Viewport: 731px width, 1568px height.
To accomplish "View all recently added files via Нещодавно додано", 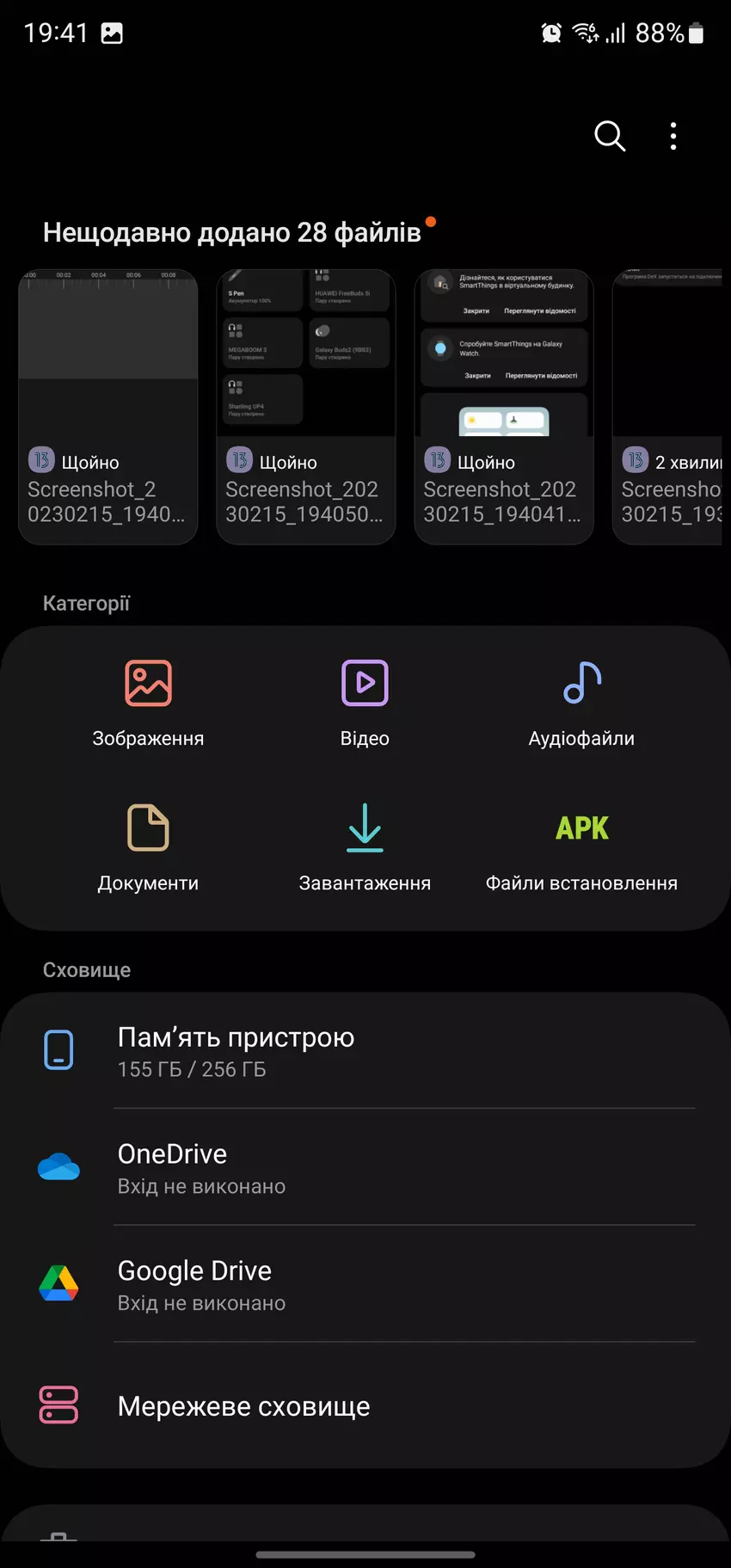I will 232,232.
